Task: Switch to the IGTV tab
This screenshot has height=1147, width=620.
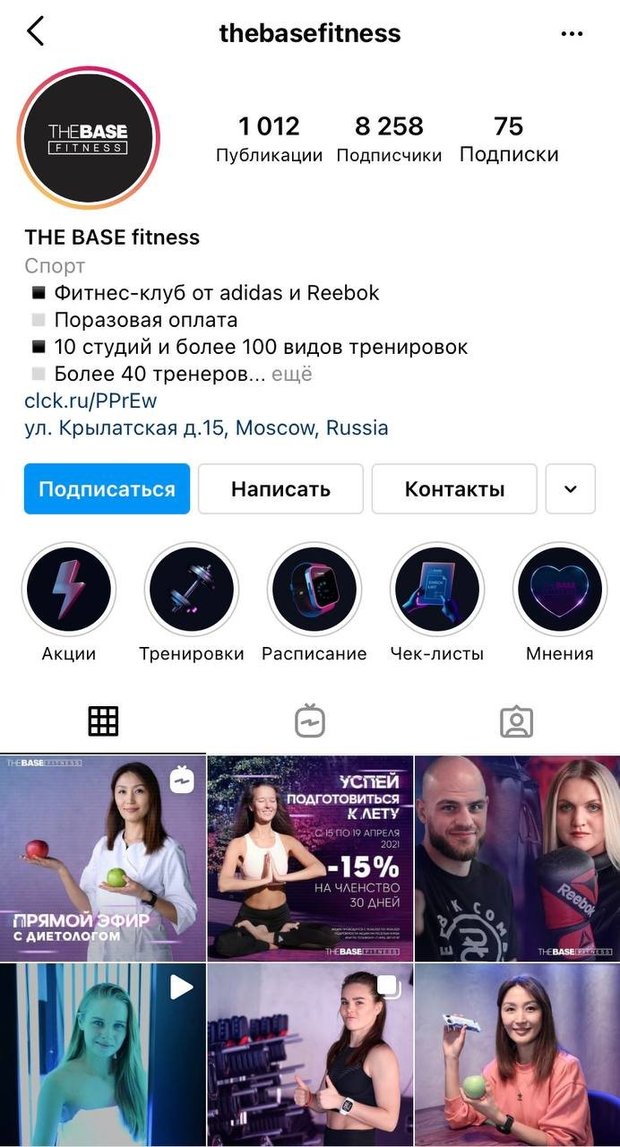Action: [x=310, y=721]
